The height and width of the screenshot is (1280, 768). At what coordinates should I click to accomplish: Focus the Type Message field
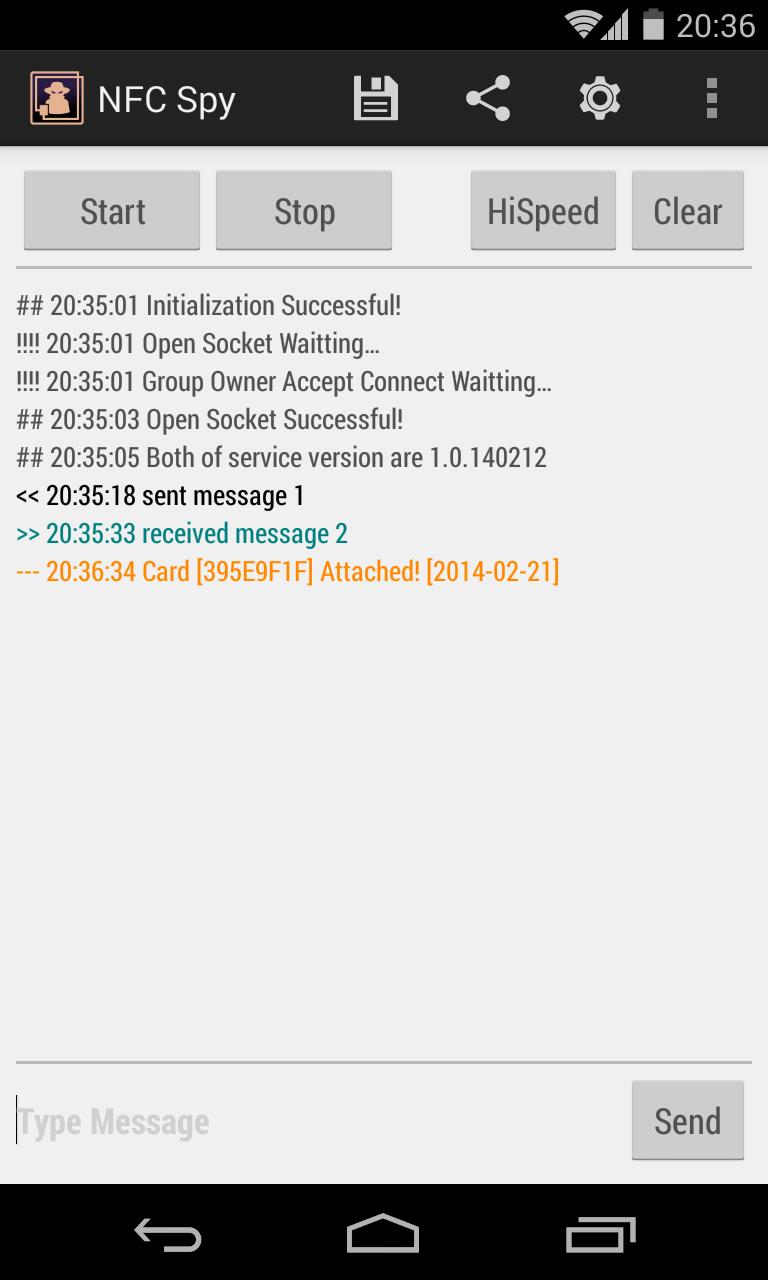click(x=320, y=1121)
